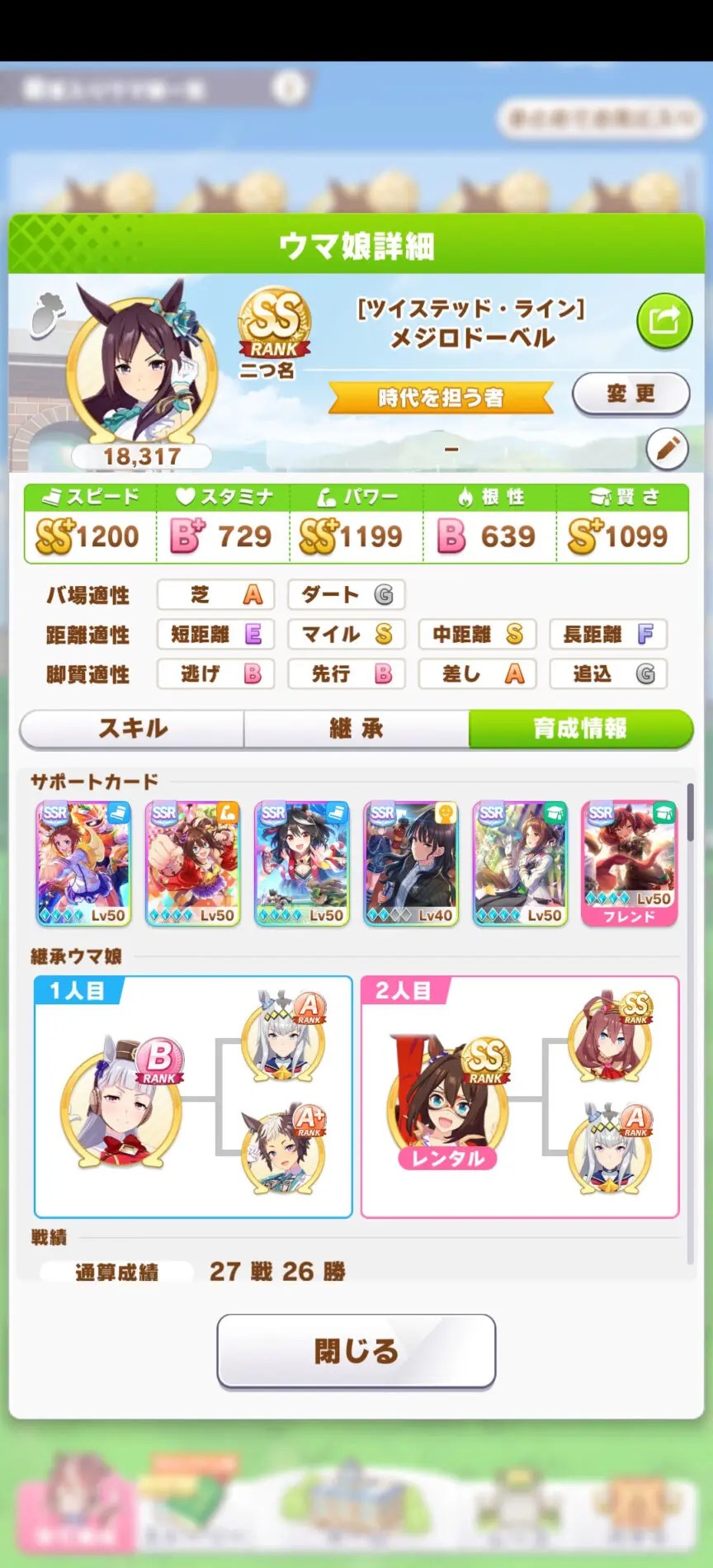Switch to the スキル tab
The width and height of the screenshot is (713, 1568).
click(132, 728)
